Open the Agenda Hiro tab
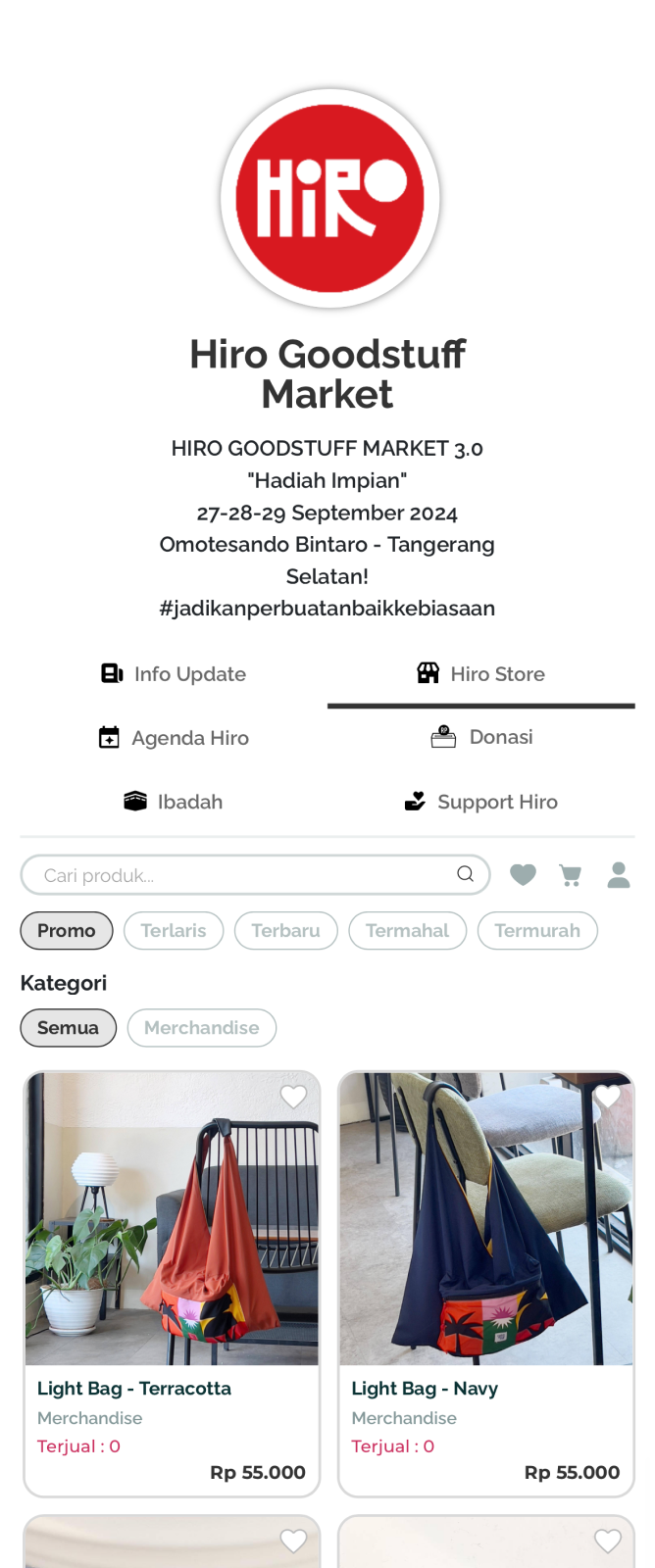 pos(174,738)
